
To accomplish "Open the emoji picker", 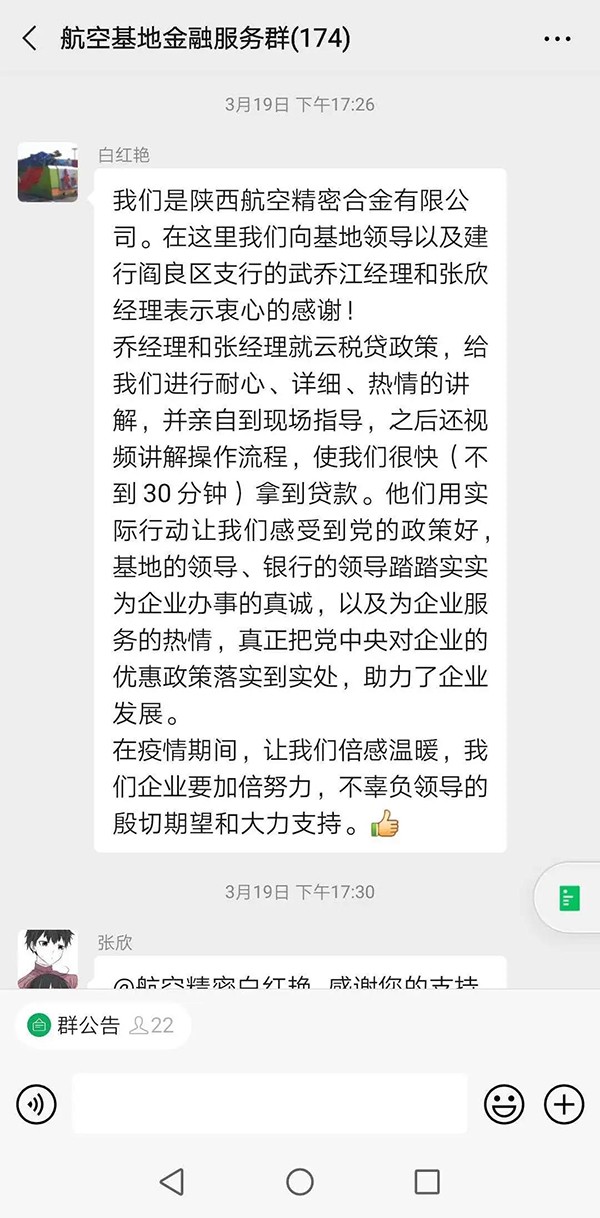I will coord(504,1104).
